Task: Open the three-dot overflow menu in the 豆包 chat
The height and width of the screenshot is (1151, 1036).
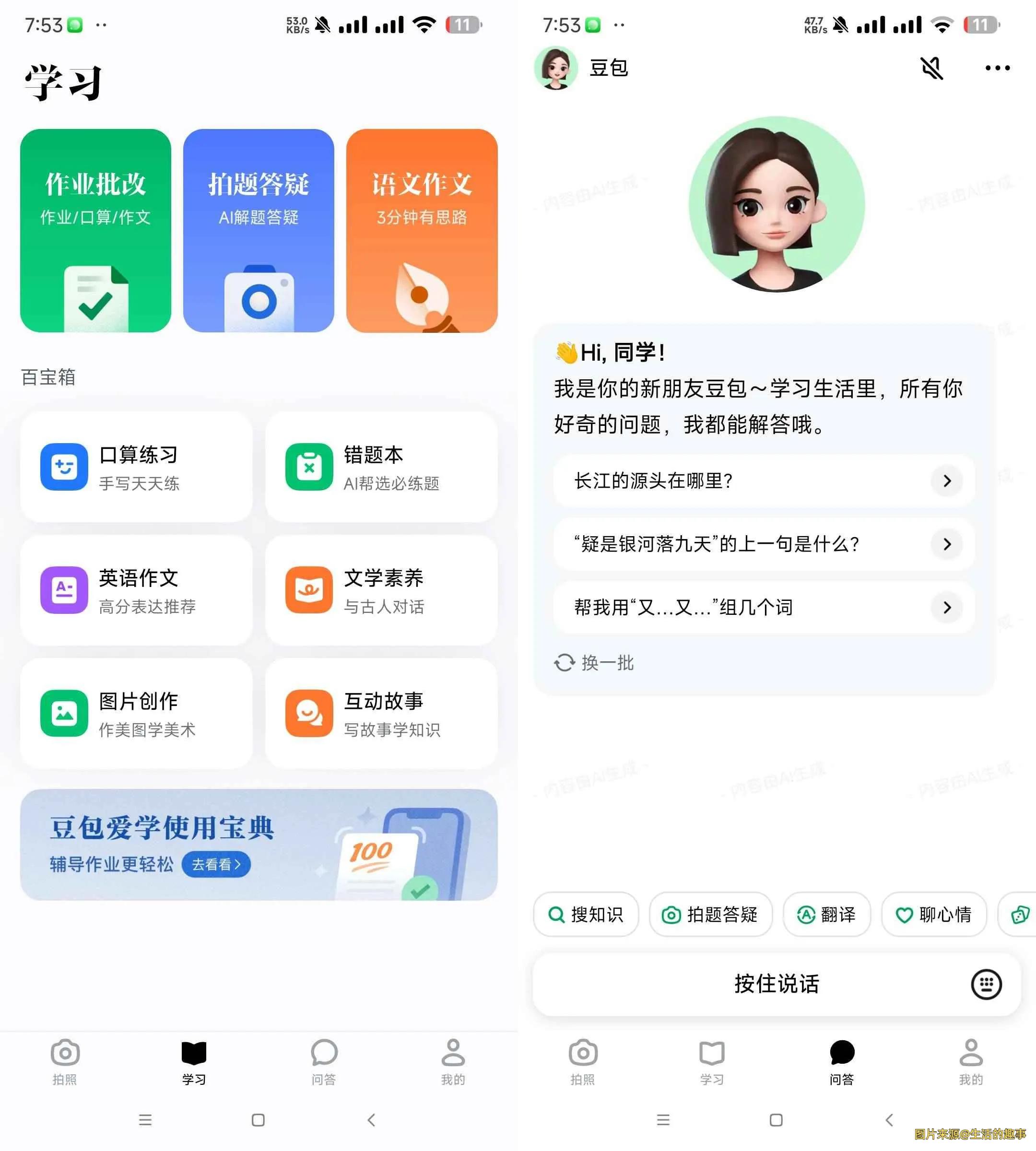Action: [997, 68]
